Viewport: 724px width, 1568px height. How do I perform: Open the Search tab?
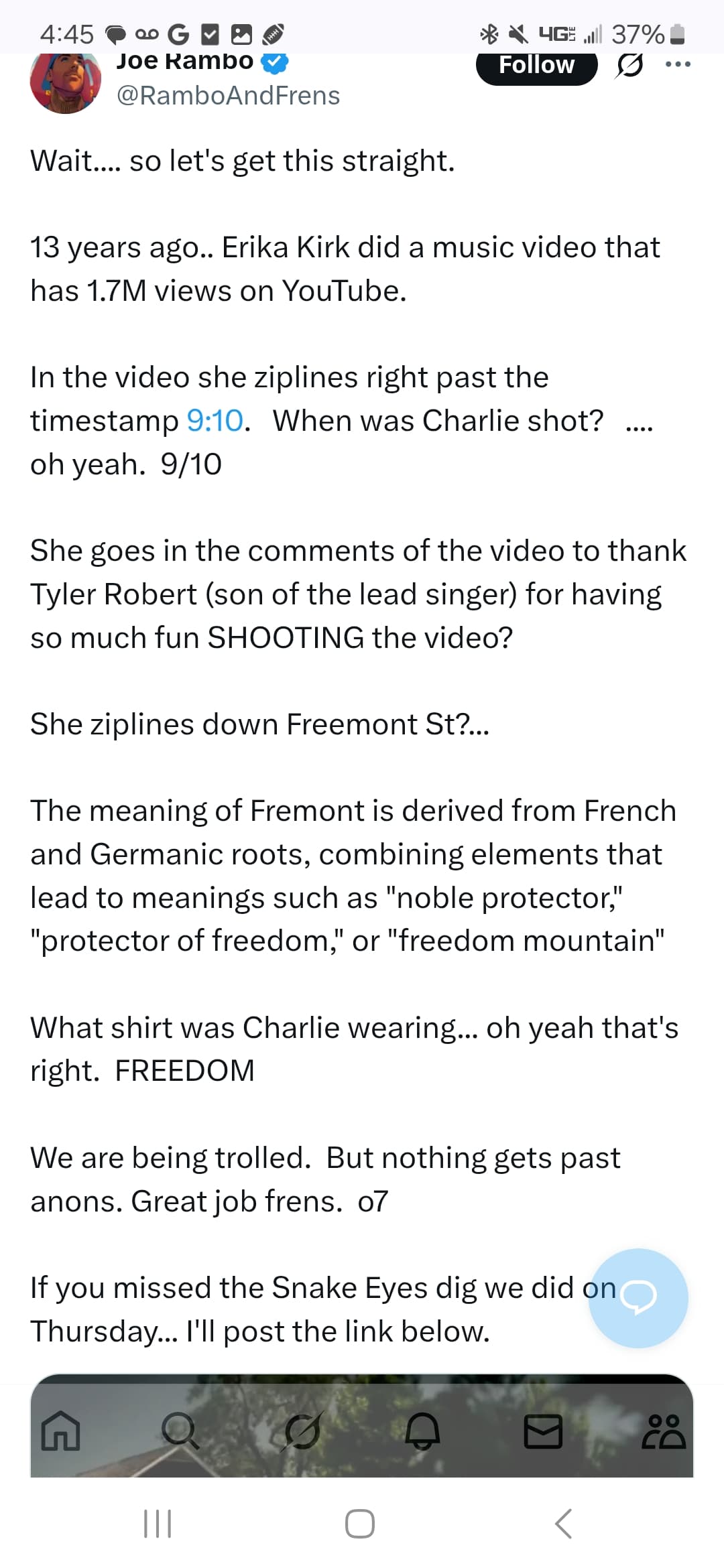click(180, 1431)
